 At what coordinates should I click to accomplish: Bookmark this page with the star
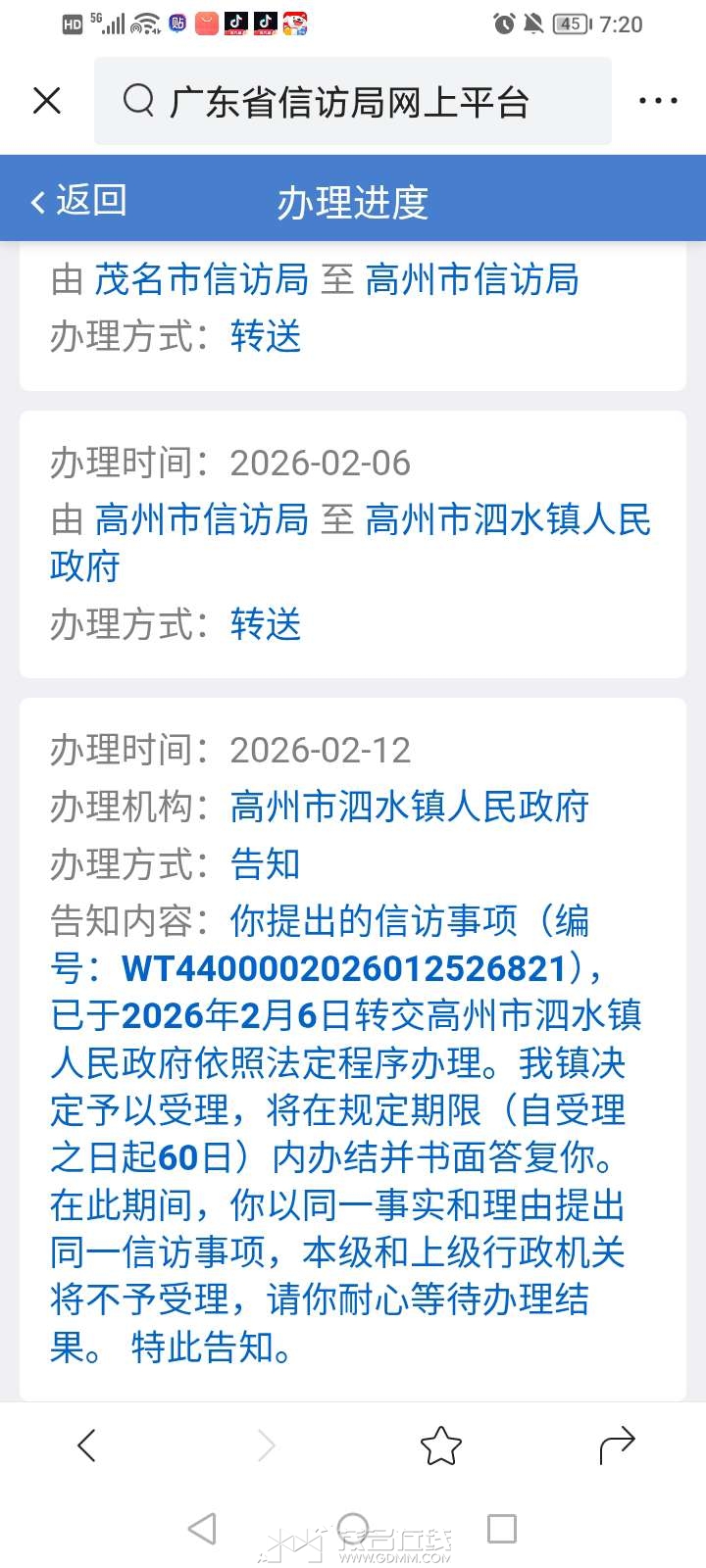coord(440,1445)
